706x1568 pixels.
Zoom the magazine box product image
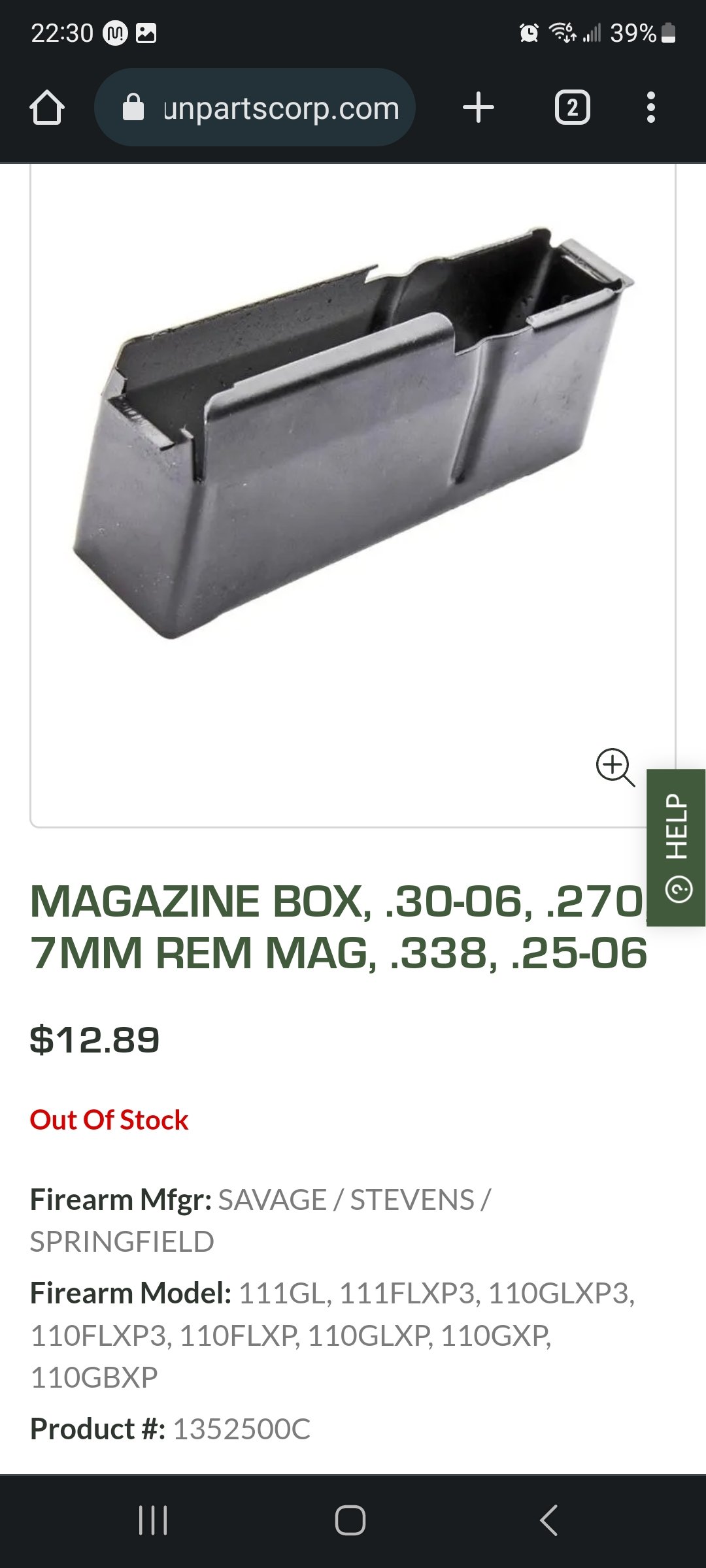[615, 768]
